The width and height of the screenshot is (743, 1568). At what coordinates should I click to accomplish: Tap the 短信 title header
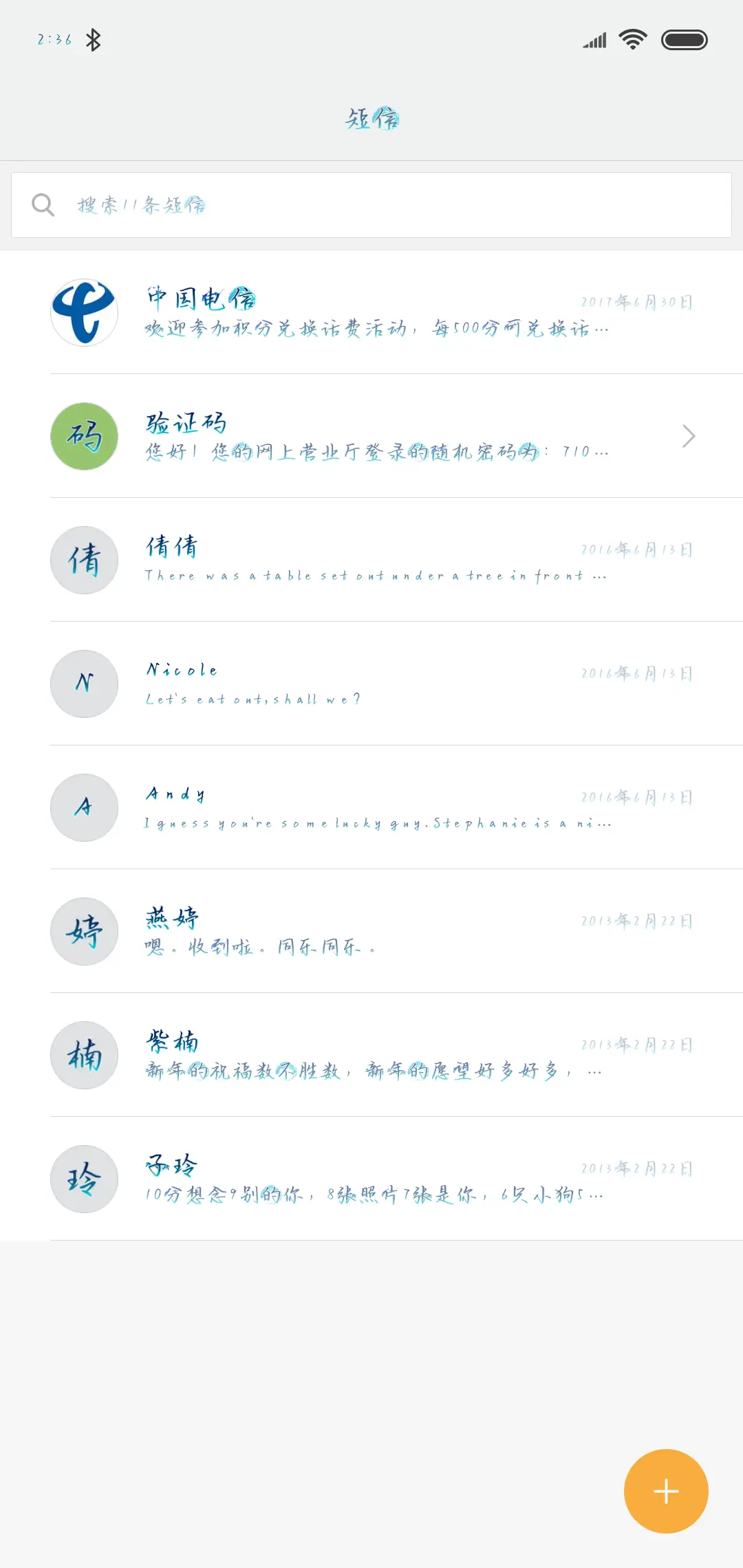[x=371, y=118]
